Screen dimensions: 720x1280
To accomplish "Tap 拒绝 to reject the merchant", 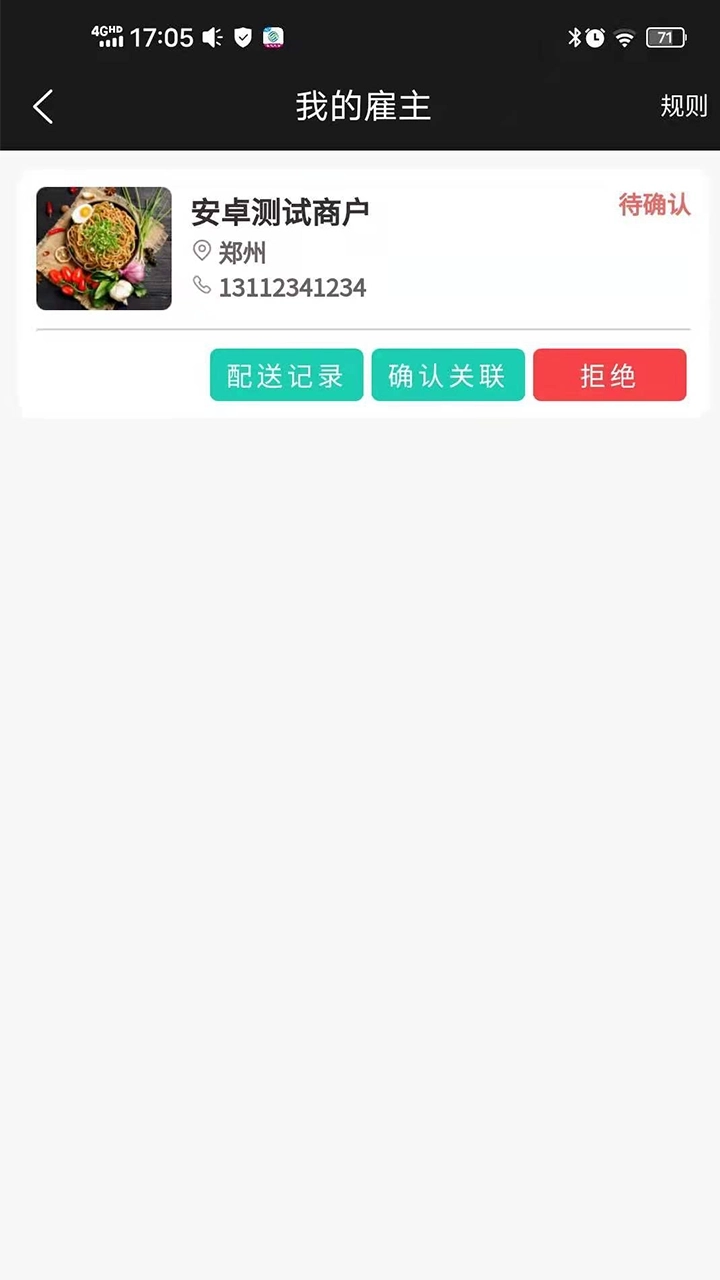I will click(x=609, y=375).
